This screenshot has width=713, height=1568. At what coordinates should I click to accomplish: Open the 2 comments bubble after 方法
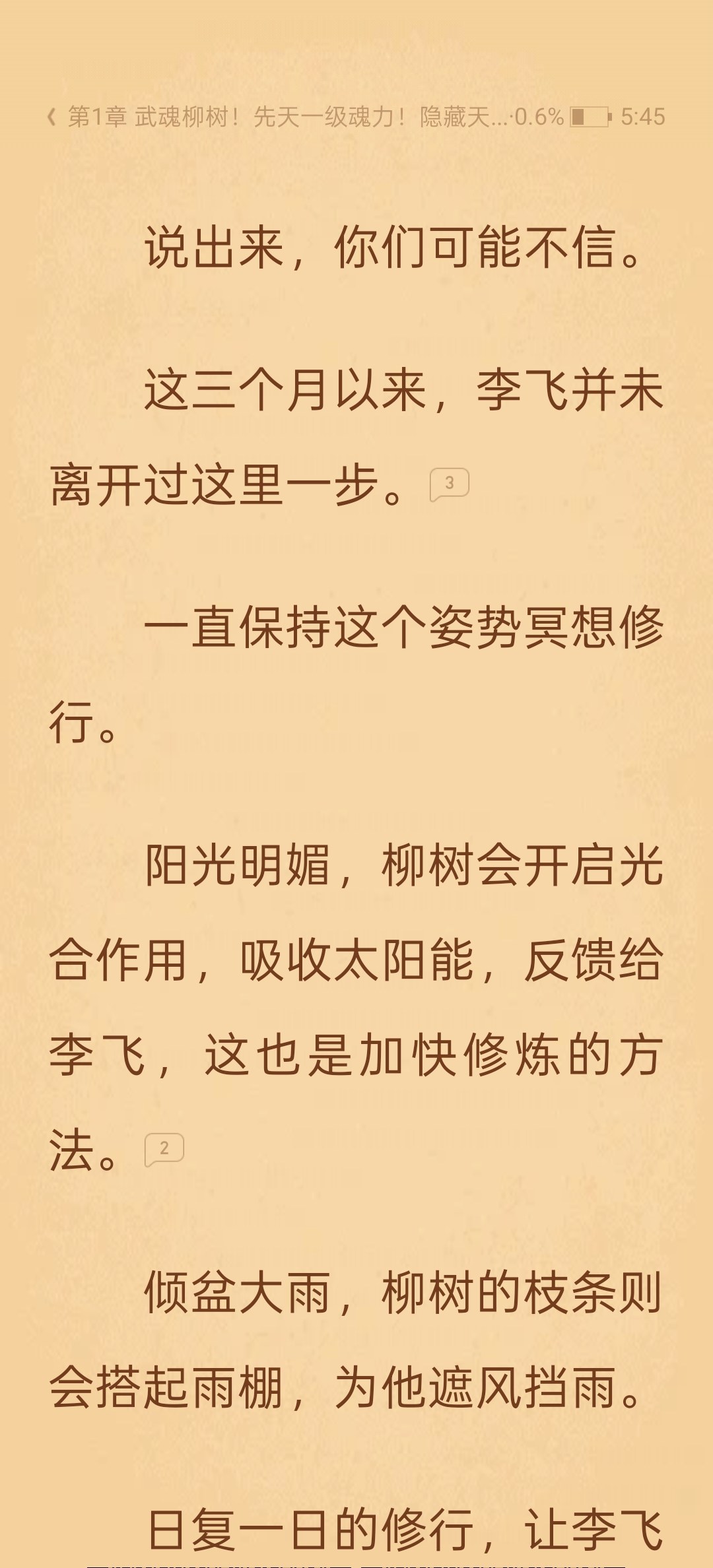coord(164,1150)
